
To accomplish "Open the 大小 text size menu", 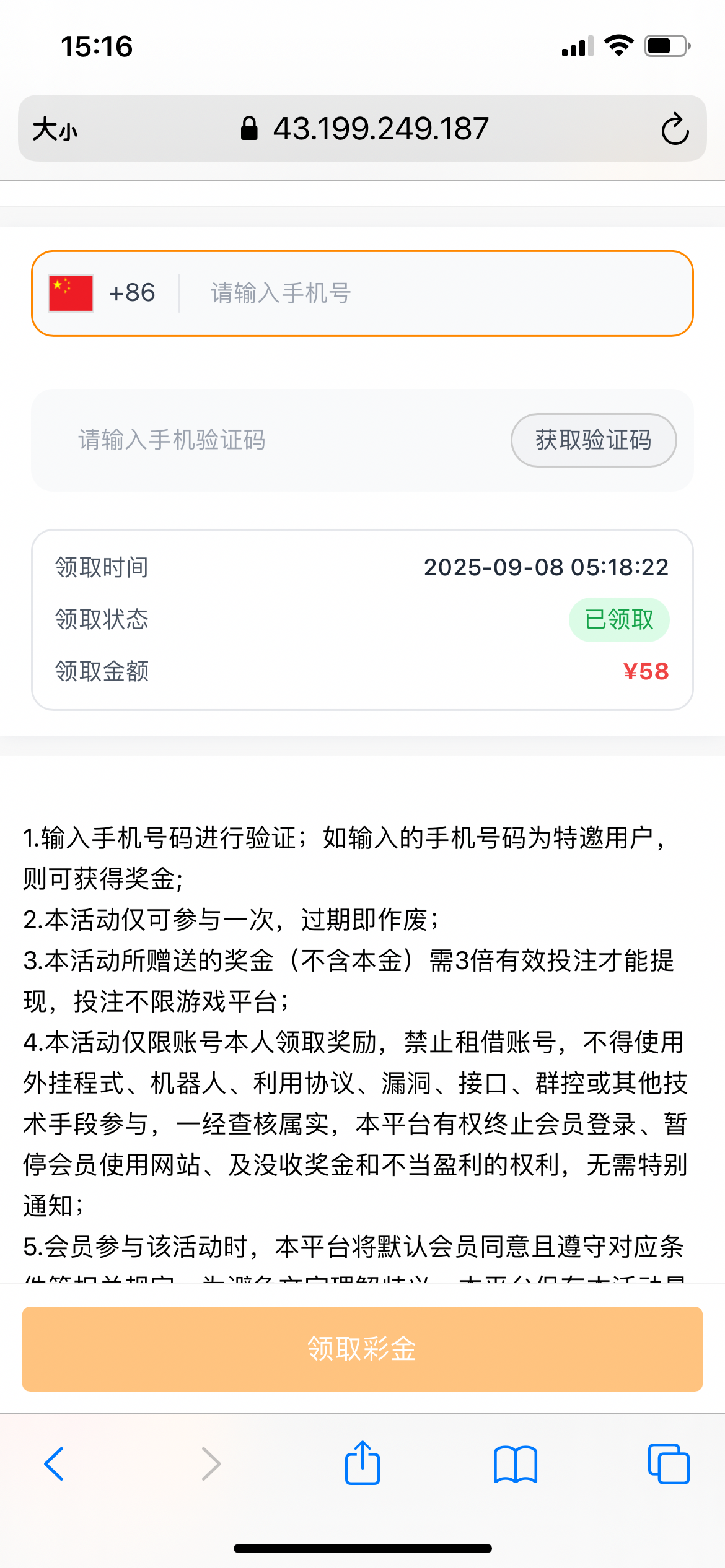I will point(56,129).
